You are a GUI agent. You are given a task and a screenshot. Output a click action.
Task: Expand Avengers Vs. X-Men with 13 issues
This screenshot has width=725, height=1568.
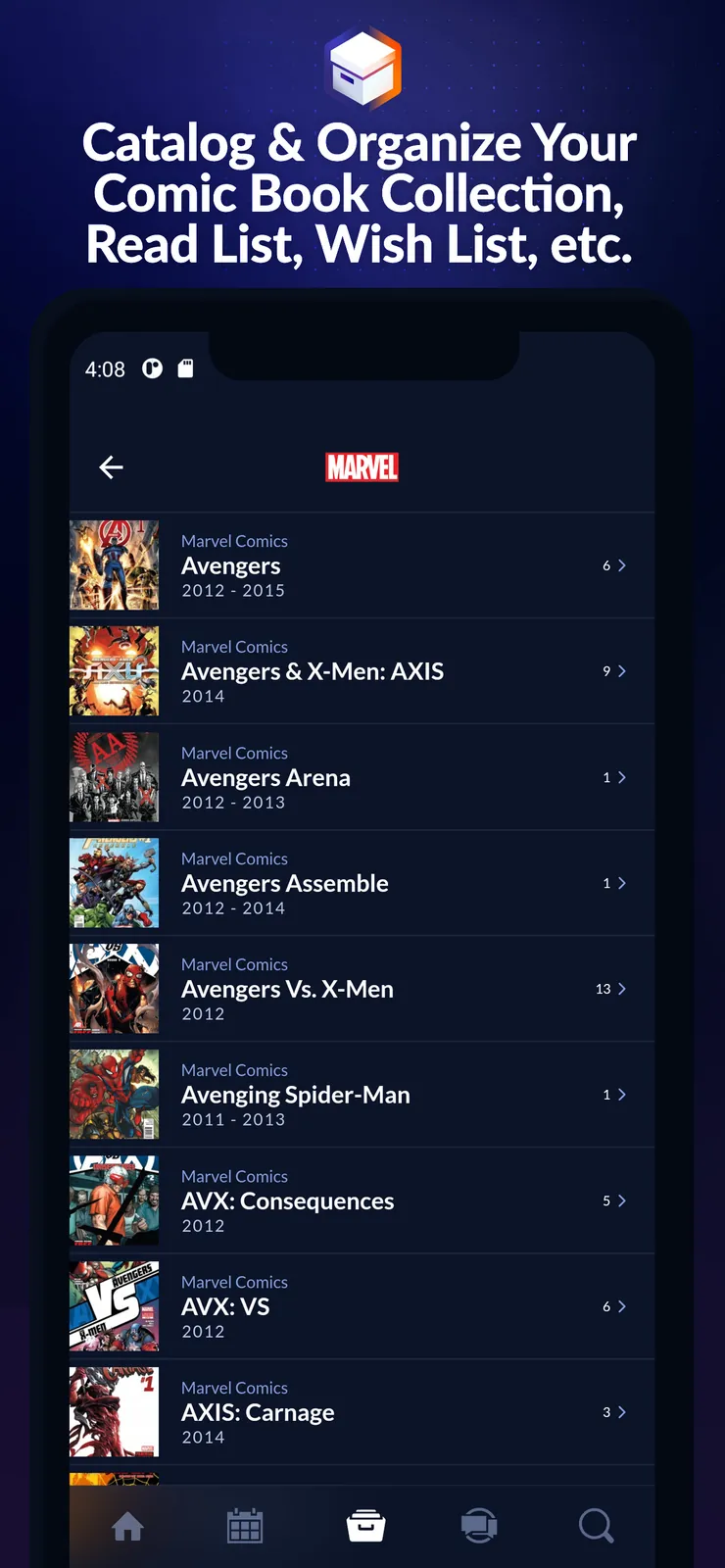click(619, 989)
